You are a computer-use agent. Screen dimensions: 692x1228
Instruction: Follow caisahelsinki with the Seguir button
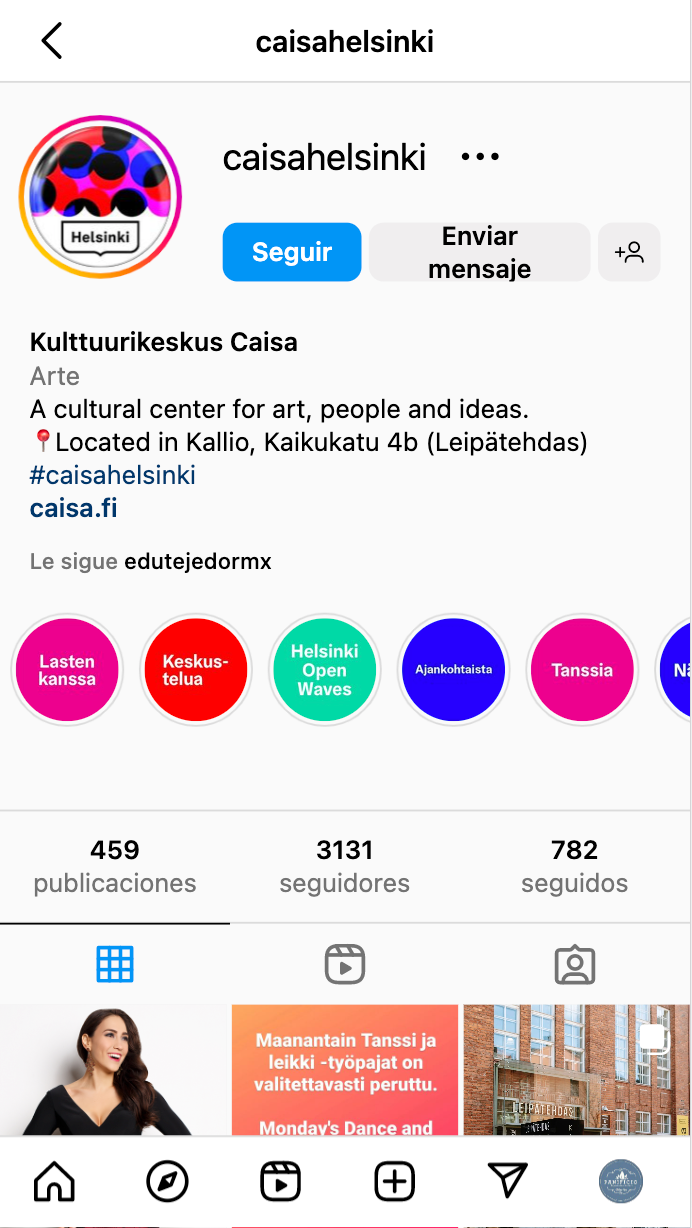point(291,252)
